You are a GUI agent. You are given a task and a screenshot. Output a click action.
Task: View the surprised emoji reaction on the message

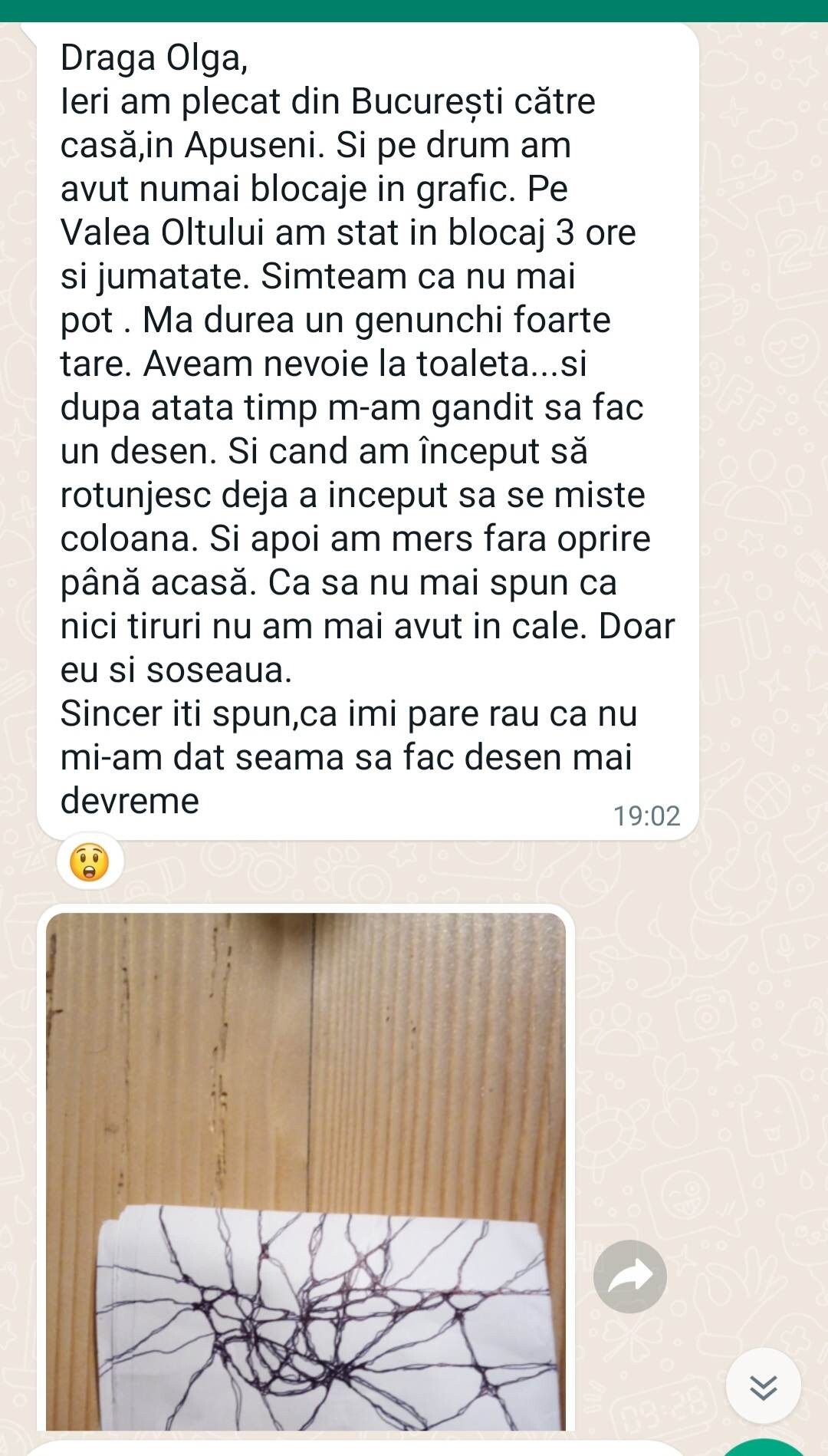click(x=90, y=862)
